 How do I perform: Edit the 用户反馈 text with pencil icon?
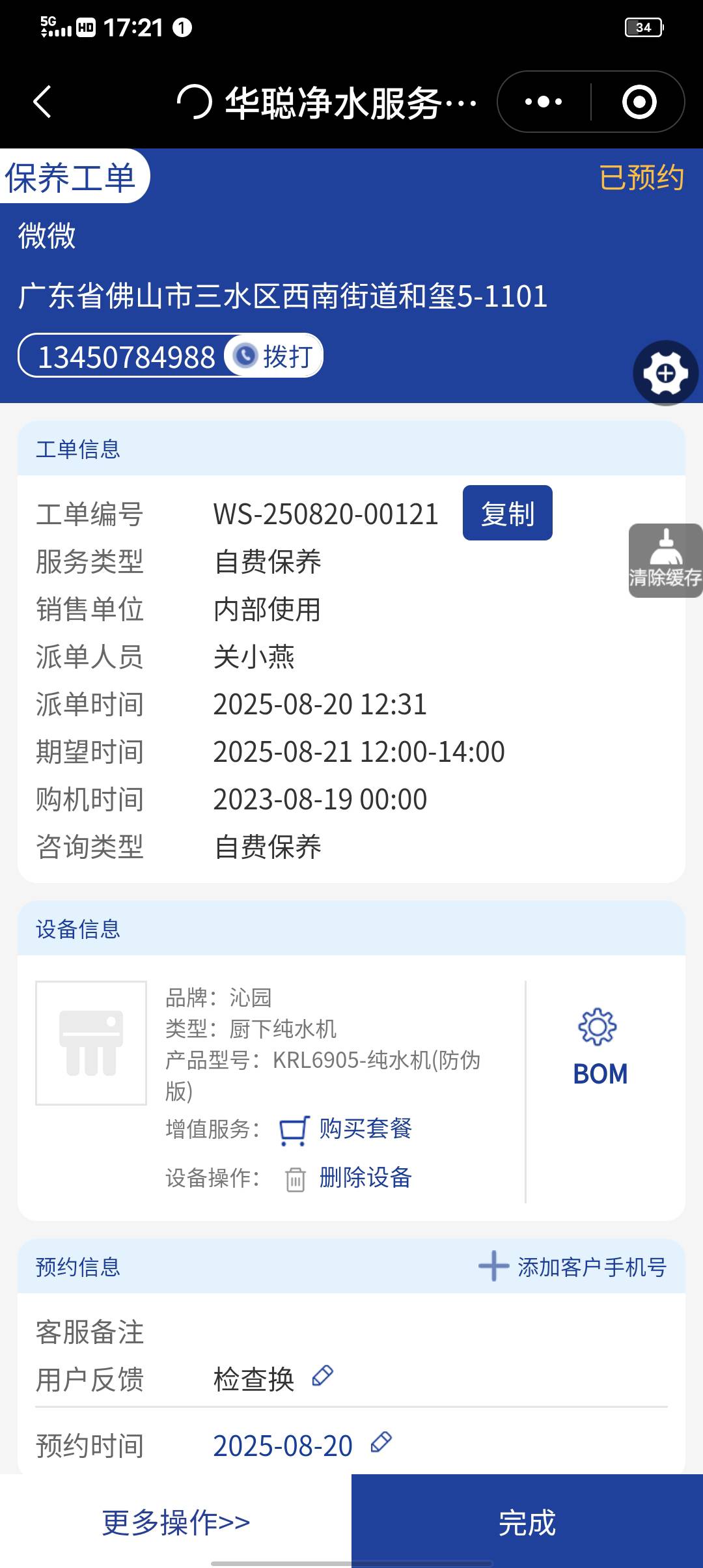pyautogui.click(x=323, y=1376)
